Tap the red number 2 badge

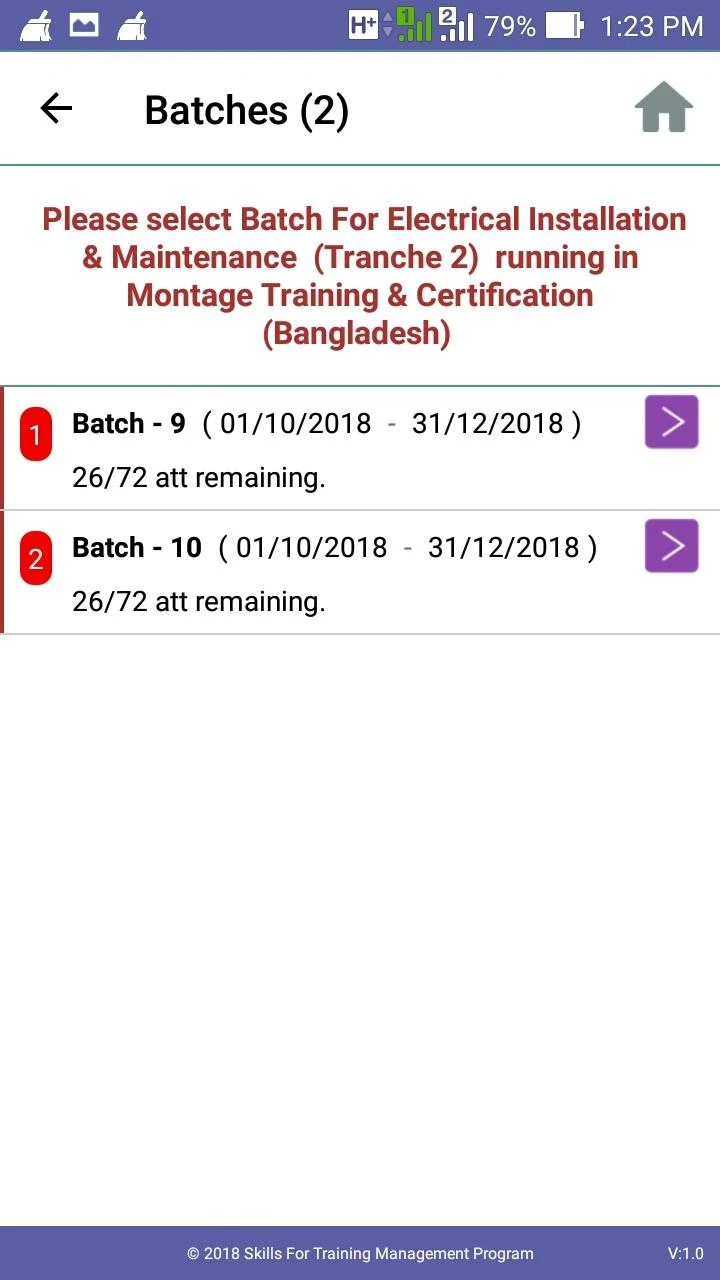(36, 559)
